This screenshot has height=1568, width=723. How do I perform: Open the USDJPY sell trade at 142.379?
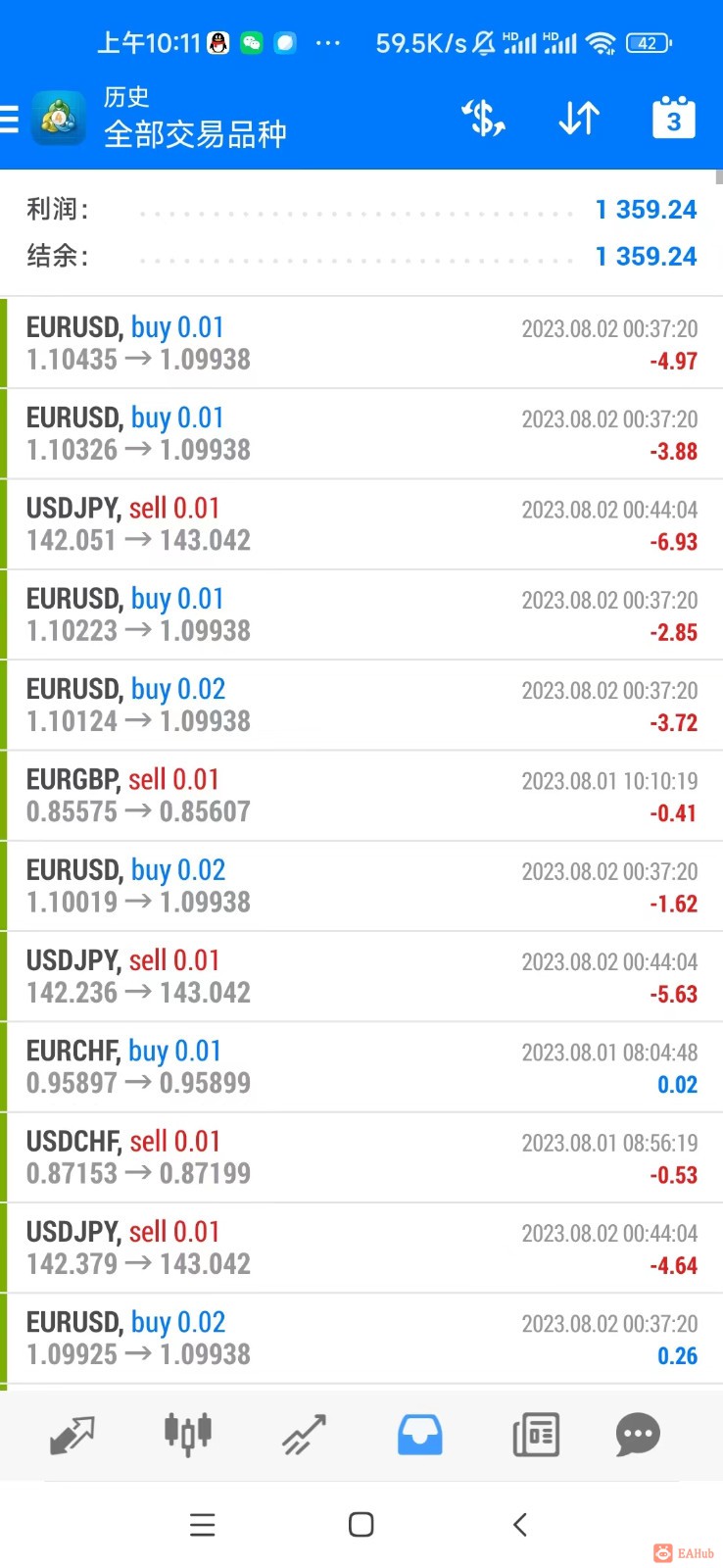[361, 1248]
